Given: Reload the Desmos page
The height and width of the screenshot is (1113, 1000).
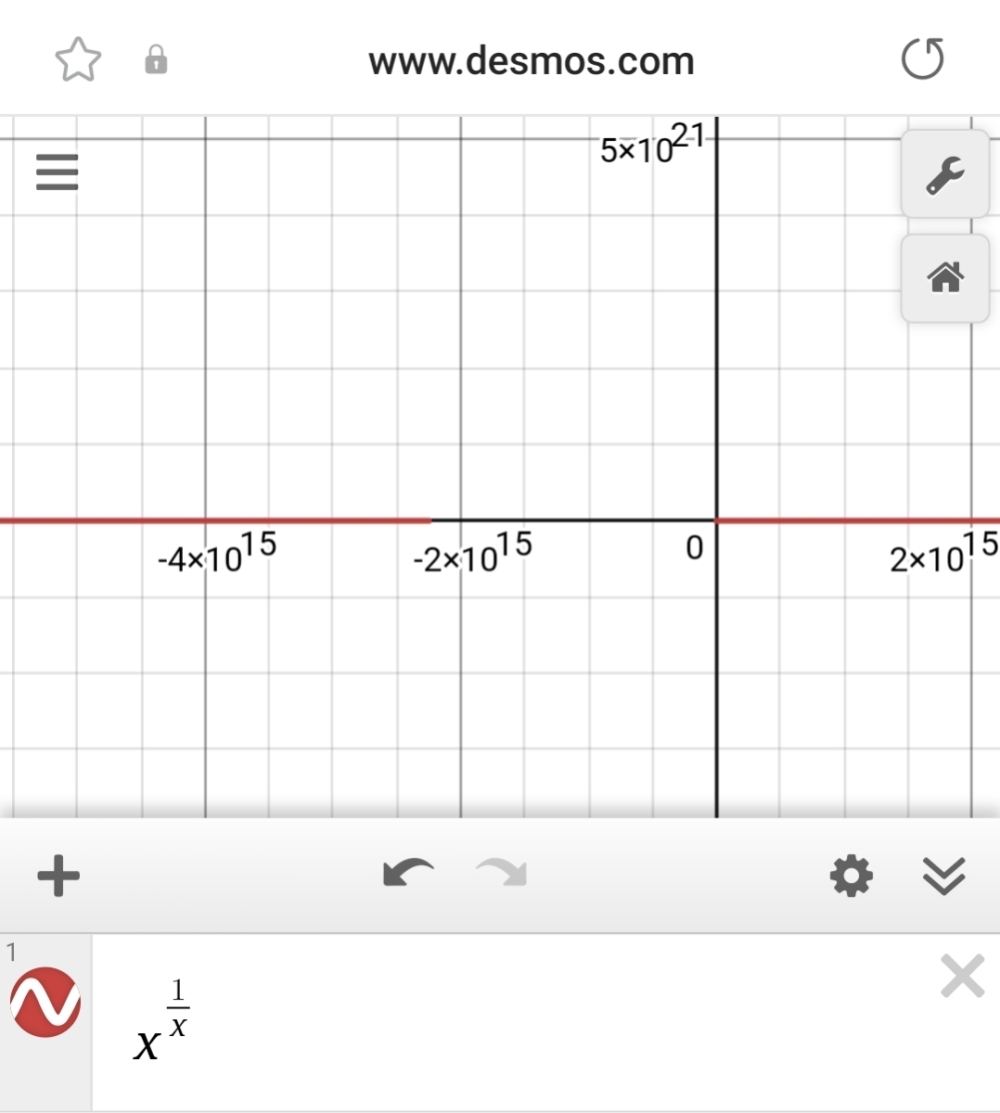Looking at the screenshot, I should click(921, 60).
